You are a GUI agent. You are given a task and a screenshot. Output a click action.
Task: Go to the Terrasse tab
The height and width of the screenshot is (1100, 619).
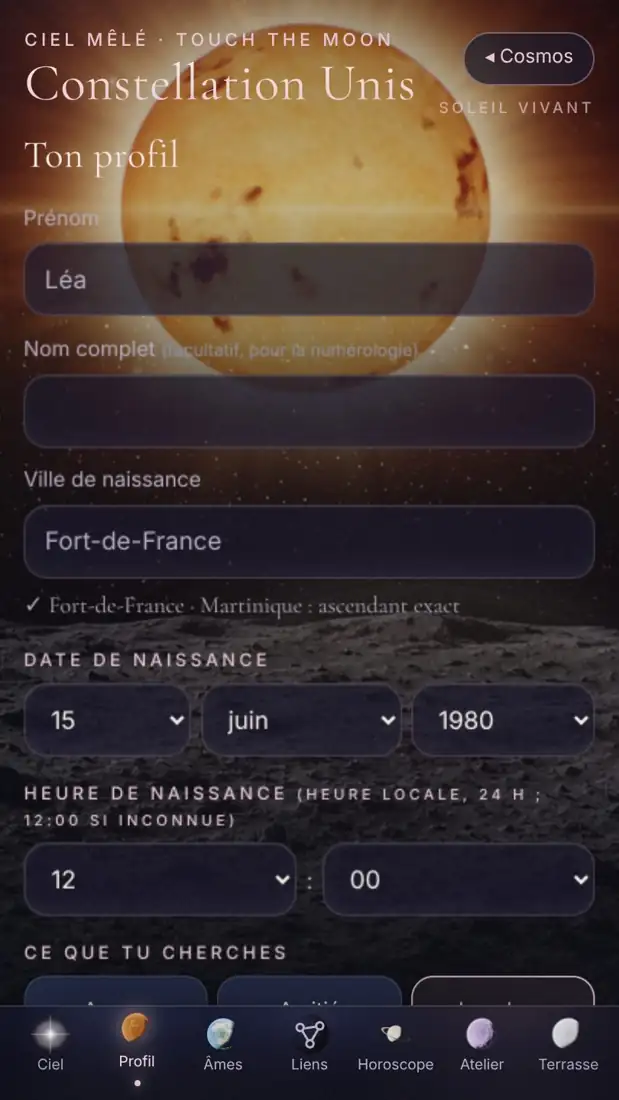[568, 1047]
